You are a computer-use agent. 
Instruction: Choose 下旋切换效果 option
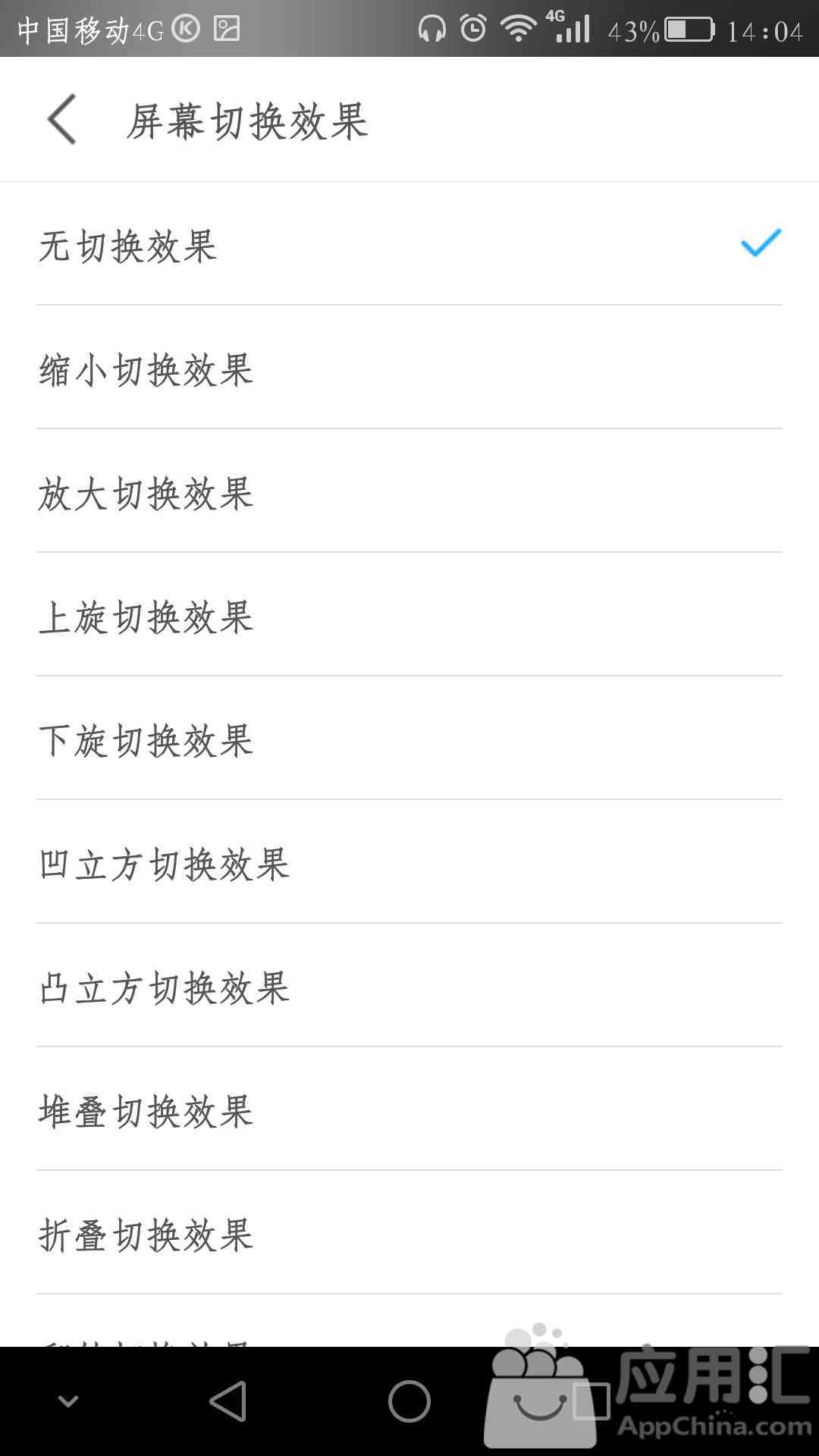tap(409, 739)
